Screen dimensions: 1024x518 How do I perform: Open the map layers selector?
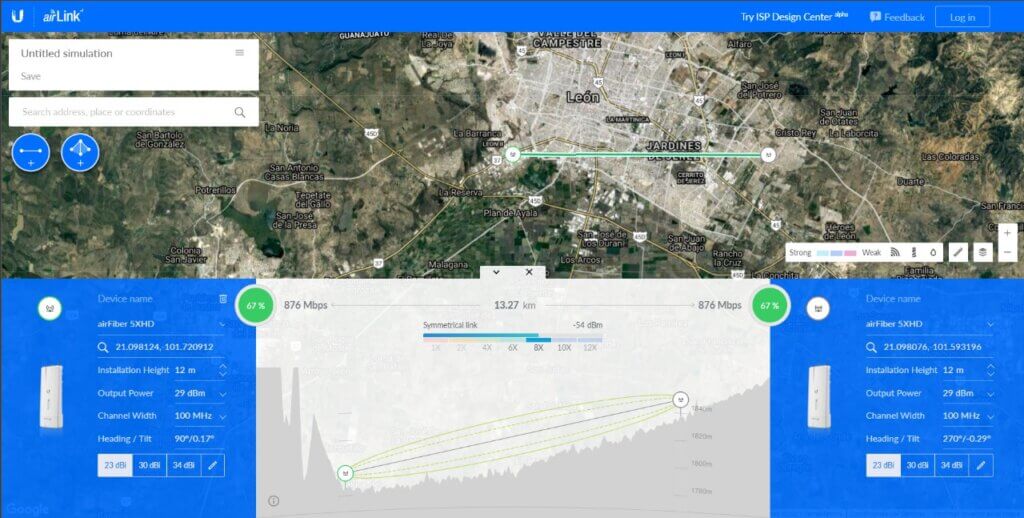pos(983,252)
